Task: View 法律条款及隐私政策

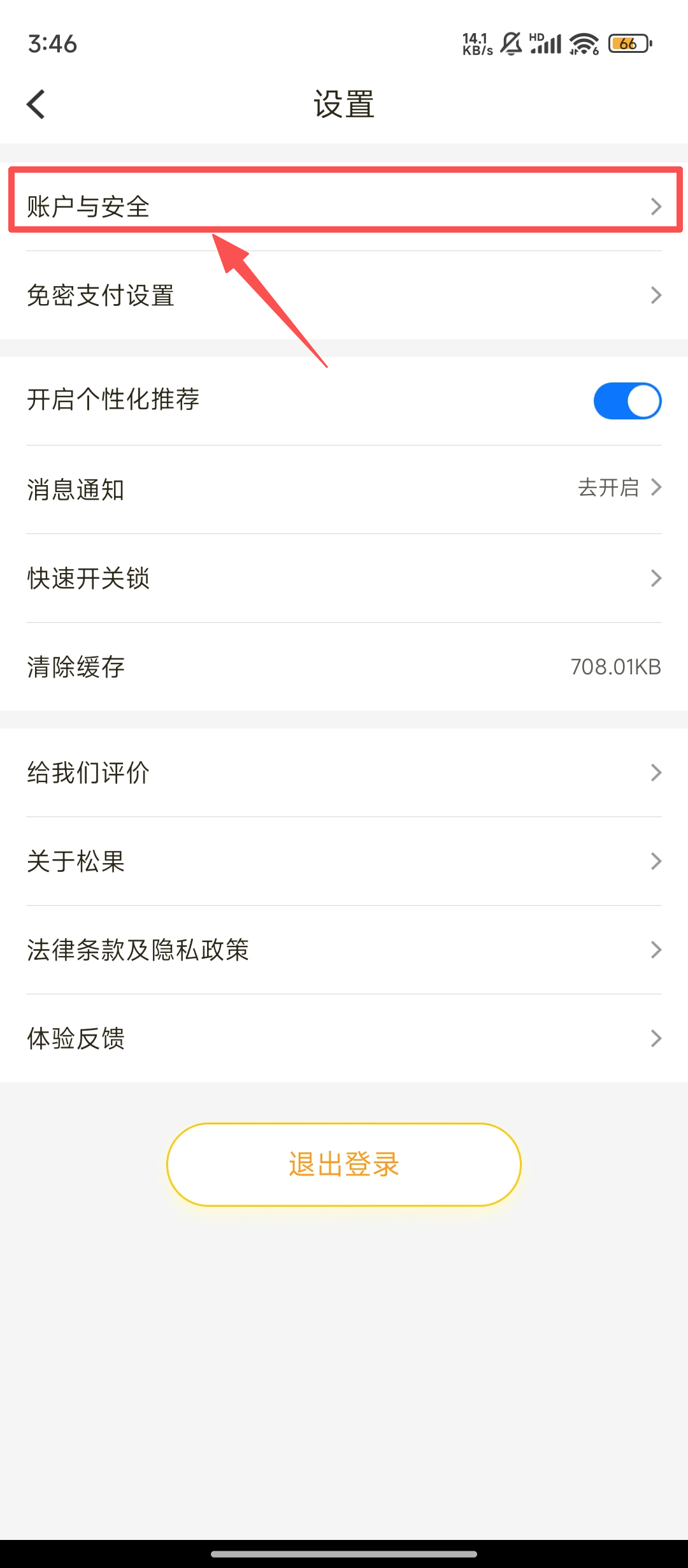Action: coord(344,950)
